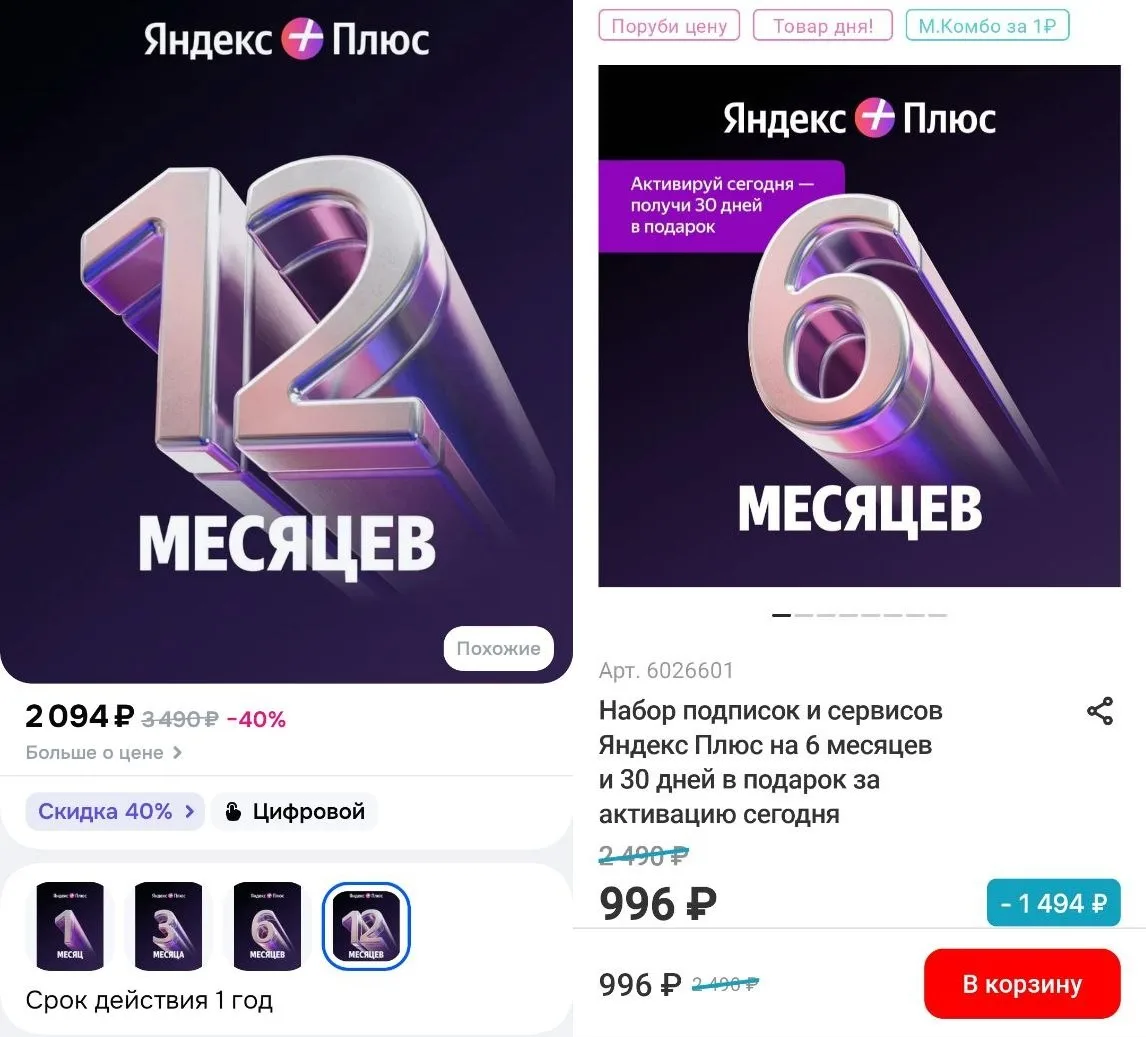Open the Яндекс Плюс 6 месяцев product image

[x=859, y=326]
